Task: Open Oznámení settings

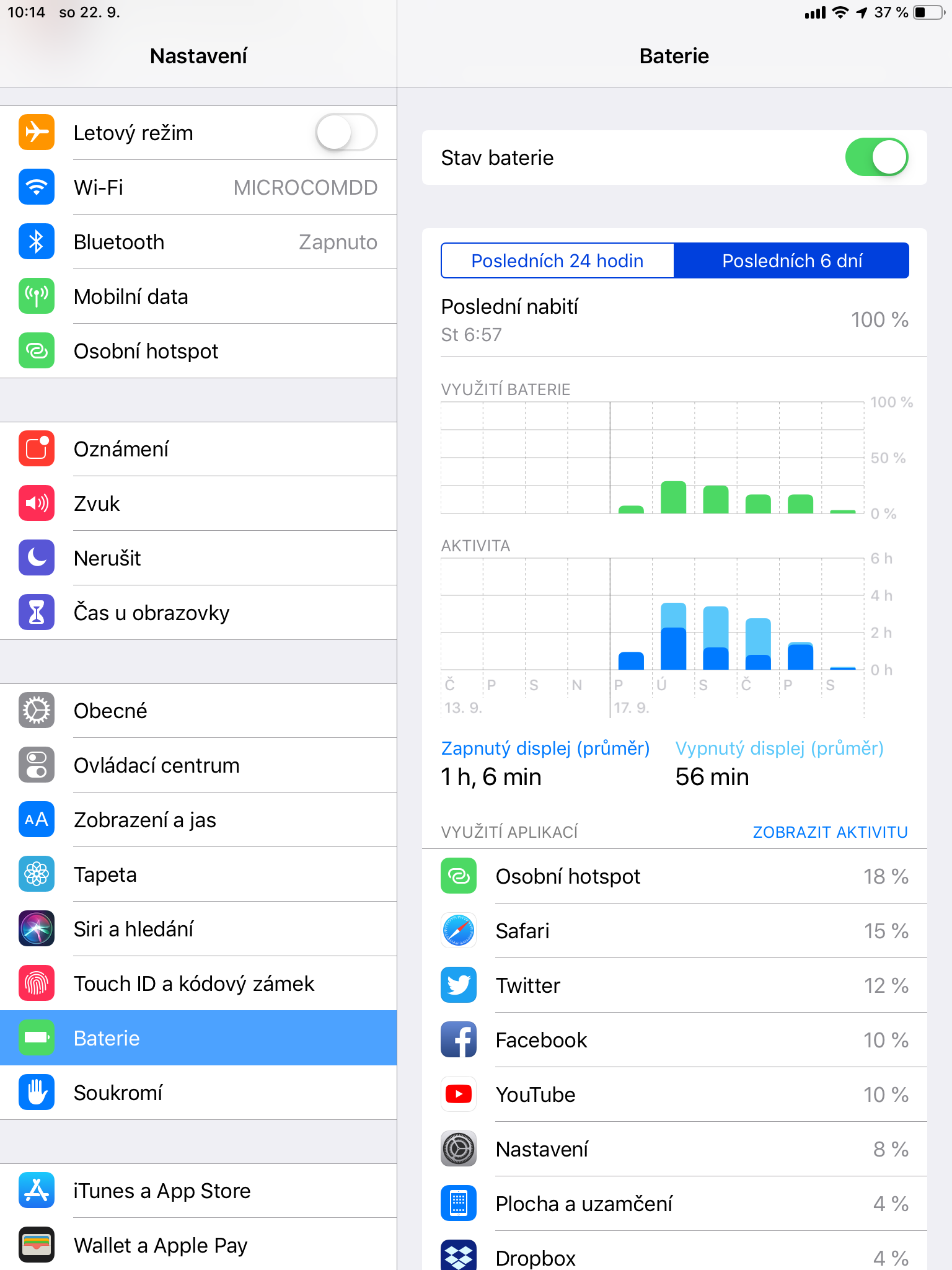Action: (x=198, y=449)
